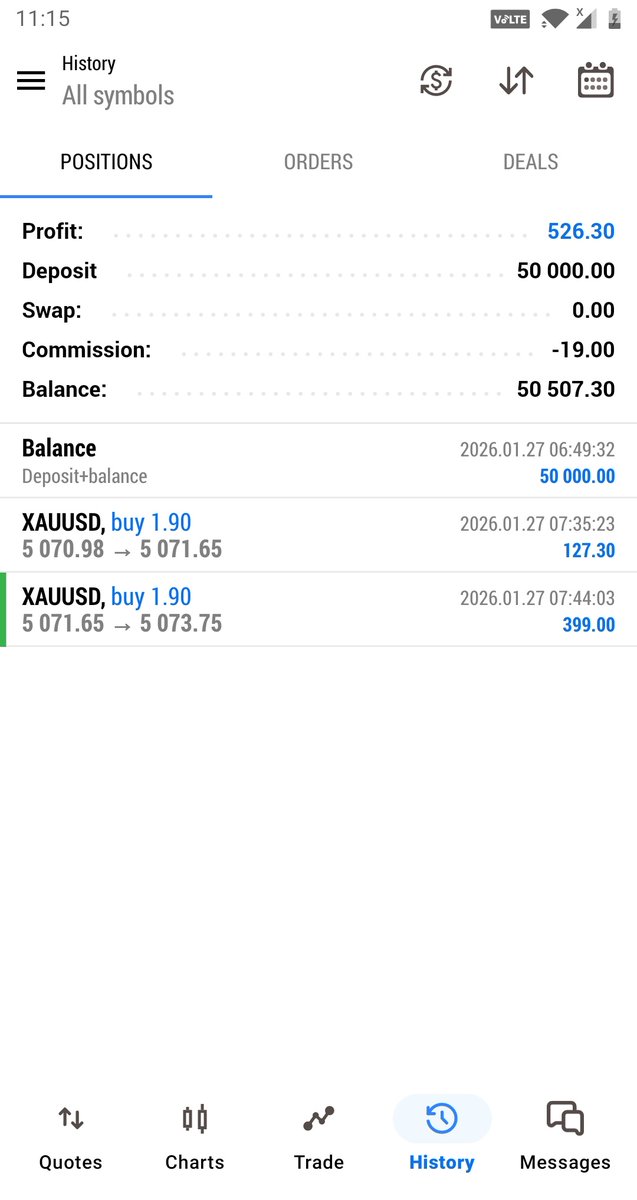This screenshot has width=637, height=1200.
Task: Open XAUUSD position with 127.30 profit
Action: 318,535
